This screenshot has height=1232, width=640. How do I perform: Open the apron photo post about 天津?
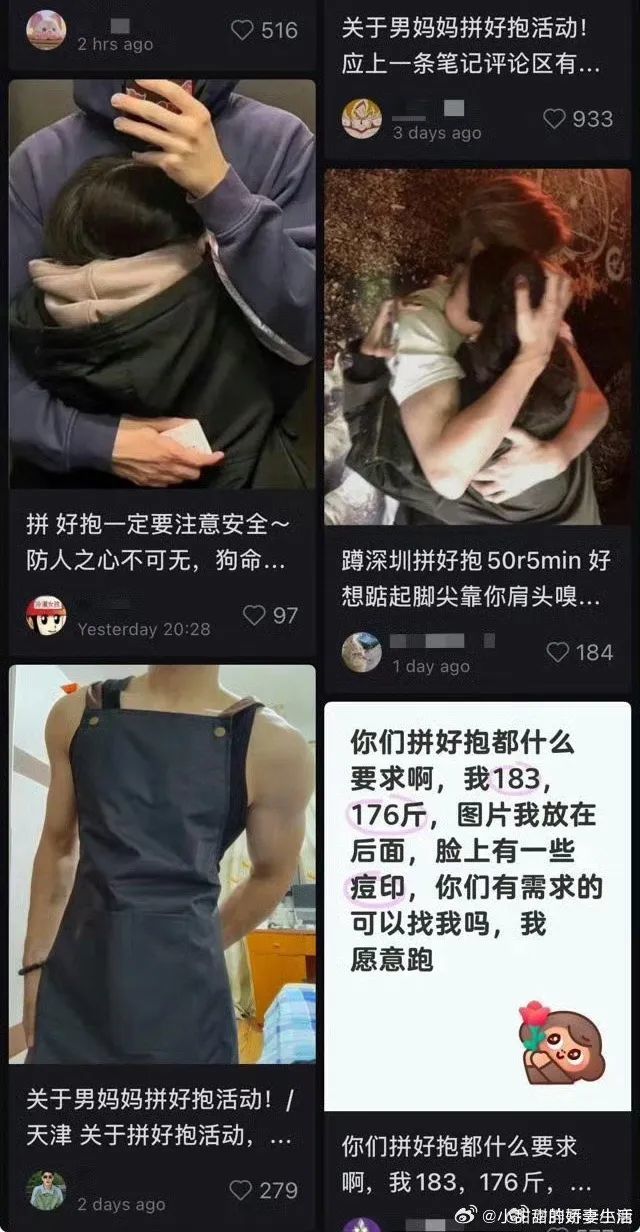point(162,866)
